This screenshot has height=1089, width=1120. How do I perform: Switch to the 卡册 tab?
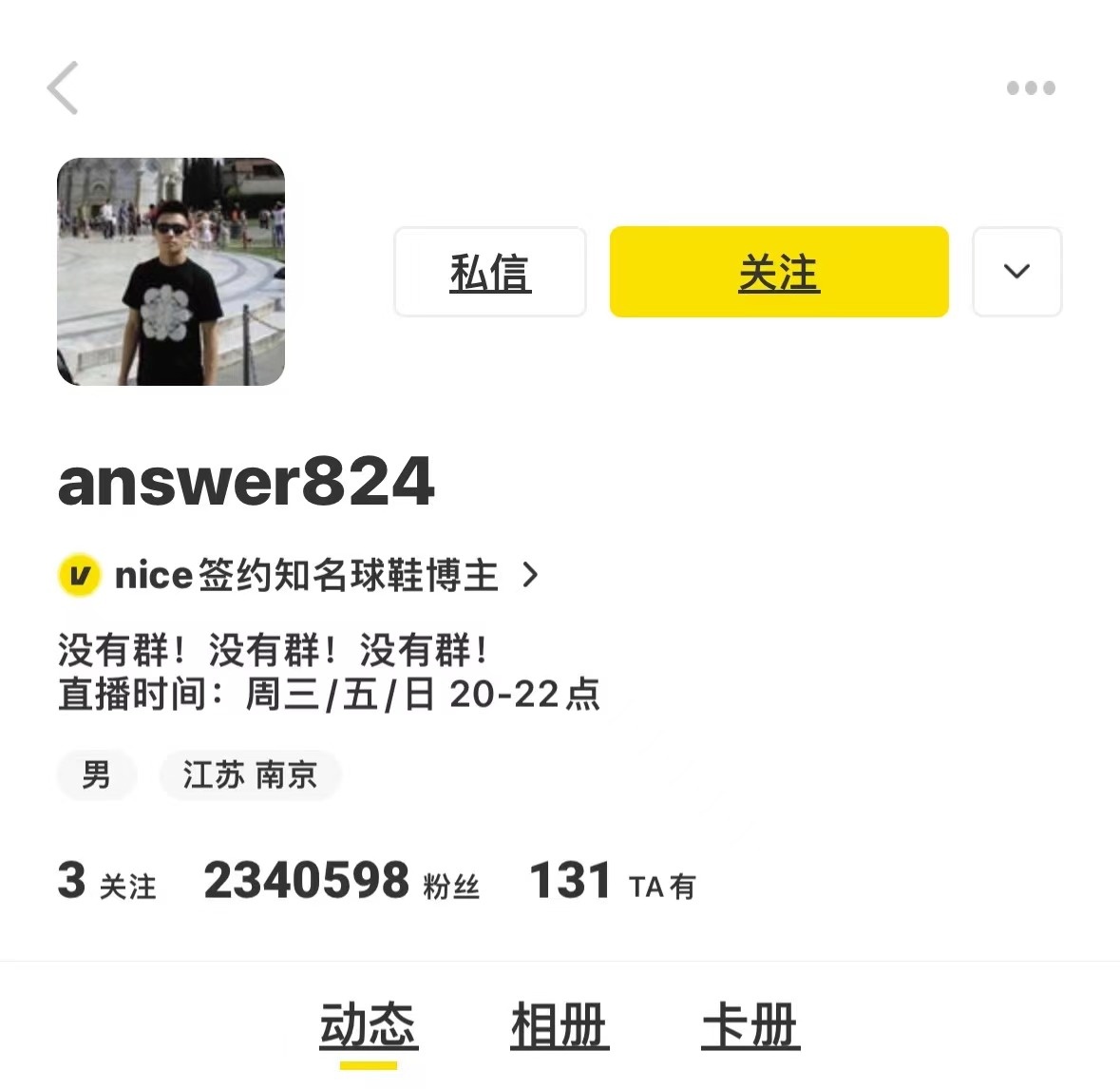[x=750, y=1026]
